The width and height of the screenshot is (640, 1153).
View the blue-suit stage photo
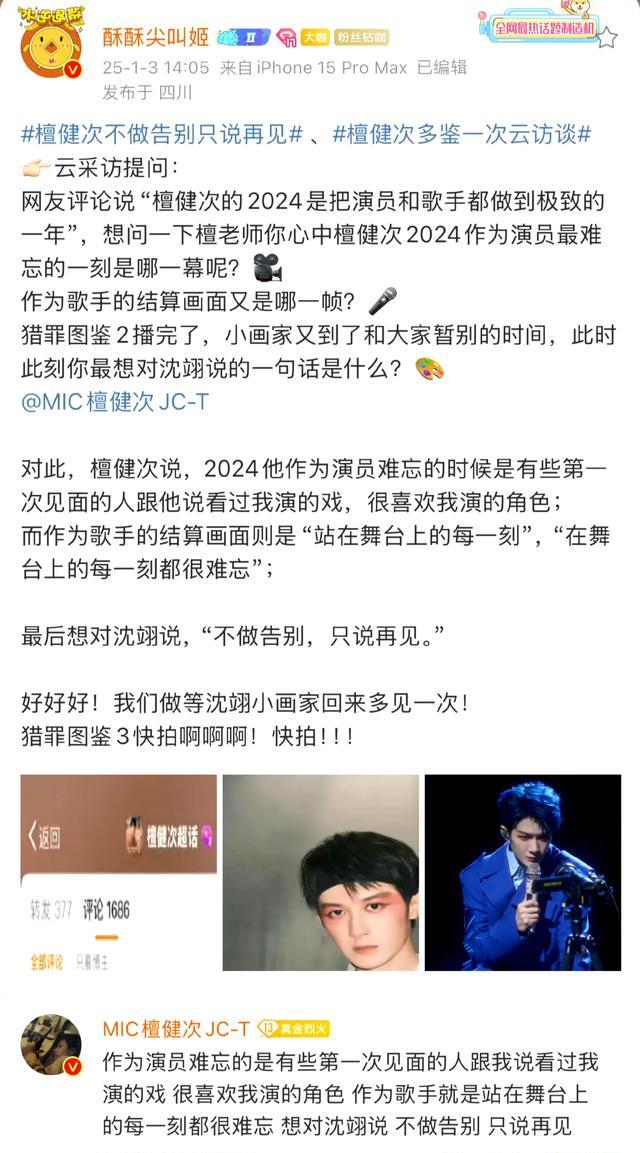[x=523, y=872]
